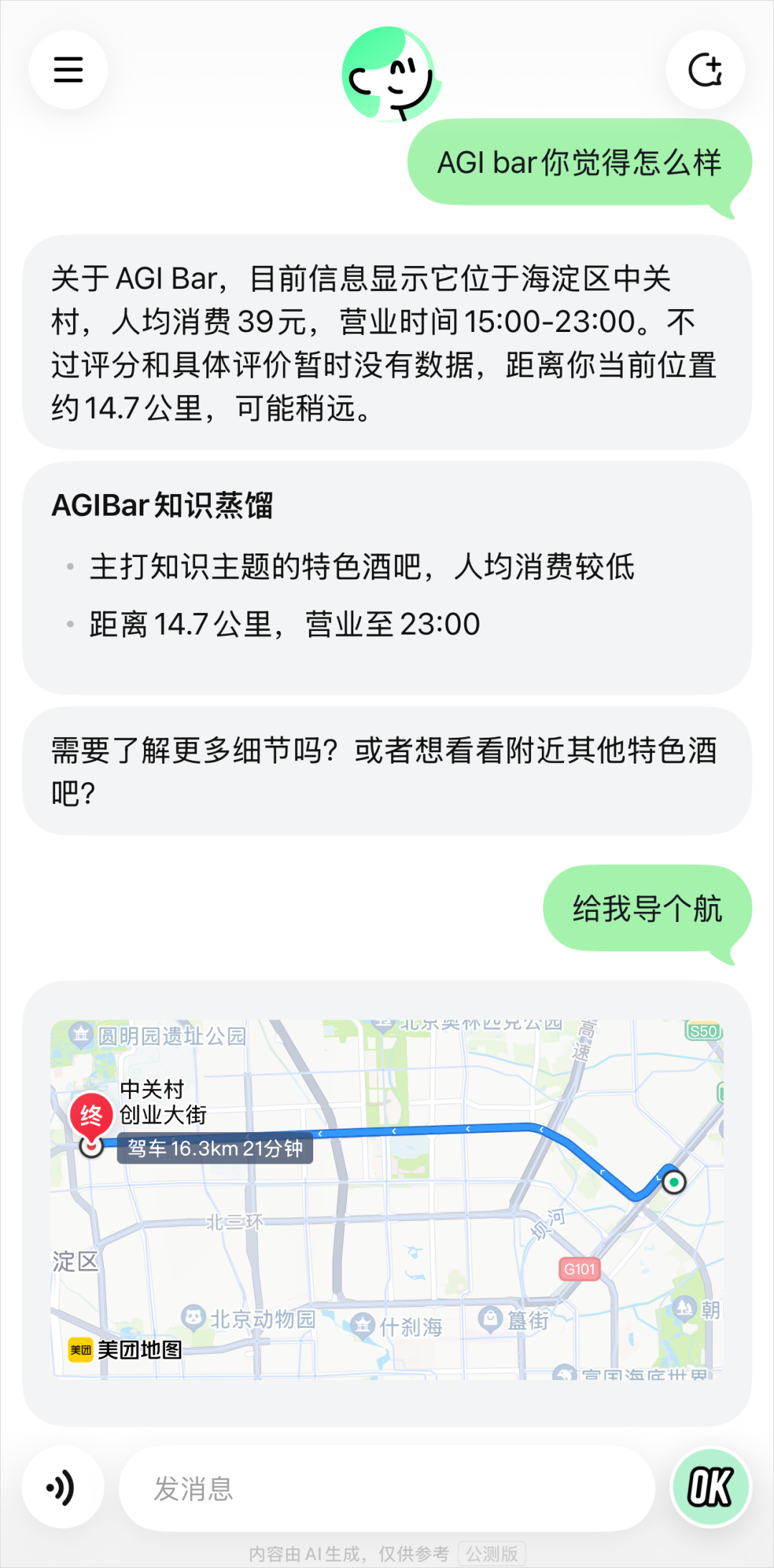The width and height of the screenshot is (774, 1568).
Task: Tap the 中关村创业大街 destination label
Action: tap(161, 1101)
